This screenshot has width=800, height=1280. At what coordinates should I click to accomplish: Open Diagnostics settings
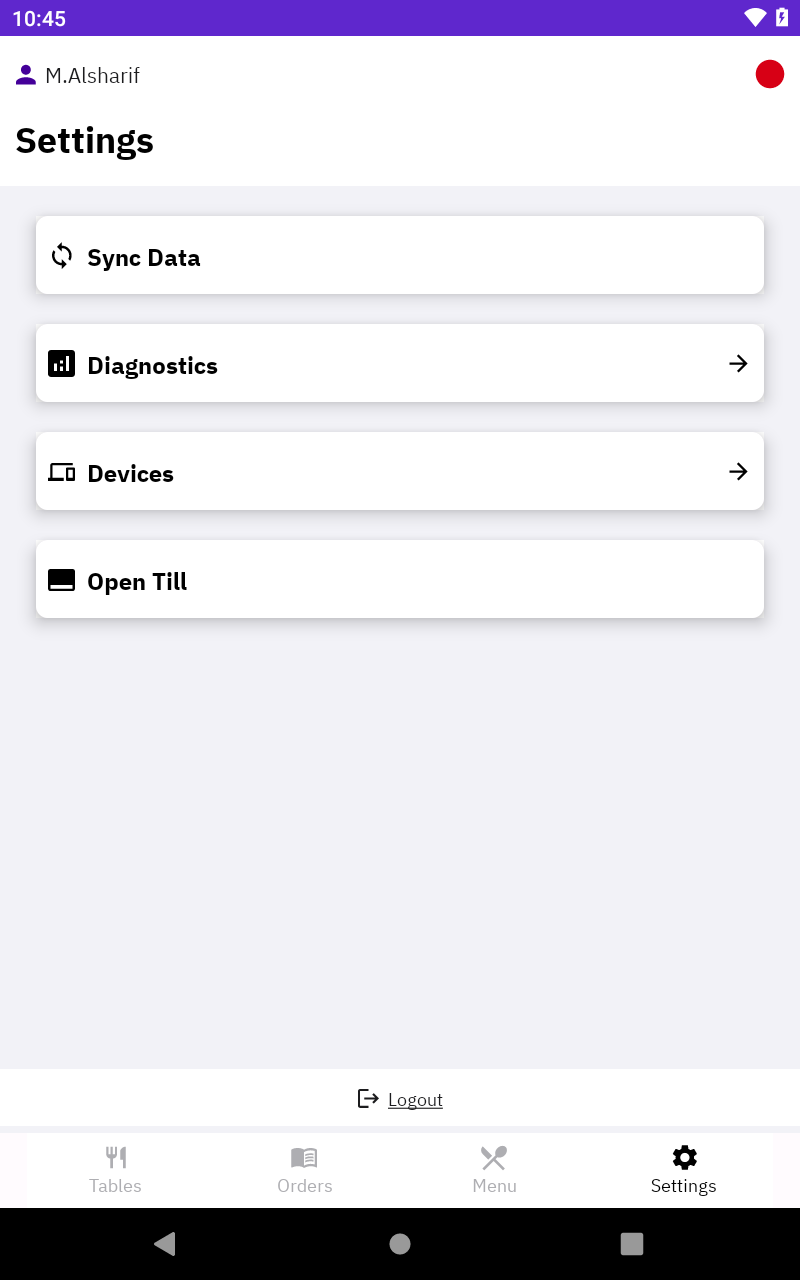tap(400, 363)
